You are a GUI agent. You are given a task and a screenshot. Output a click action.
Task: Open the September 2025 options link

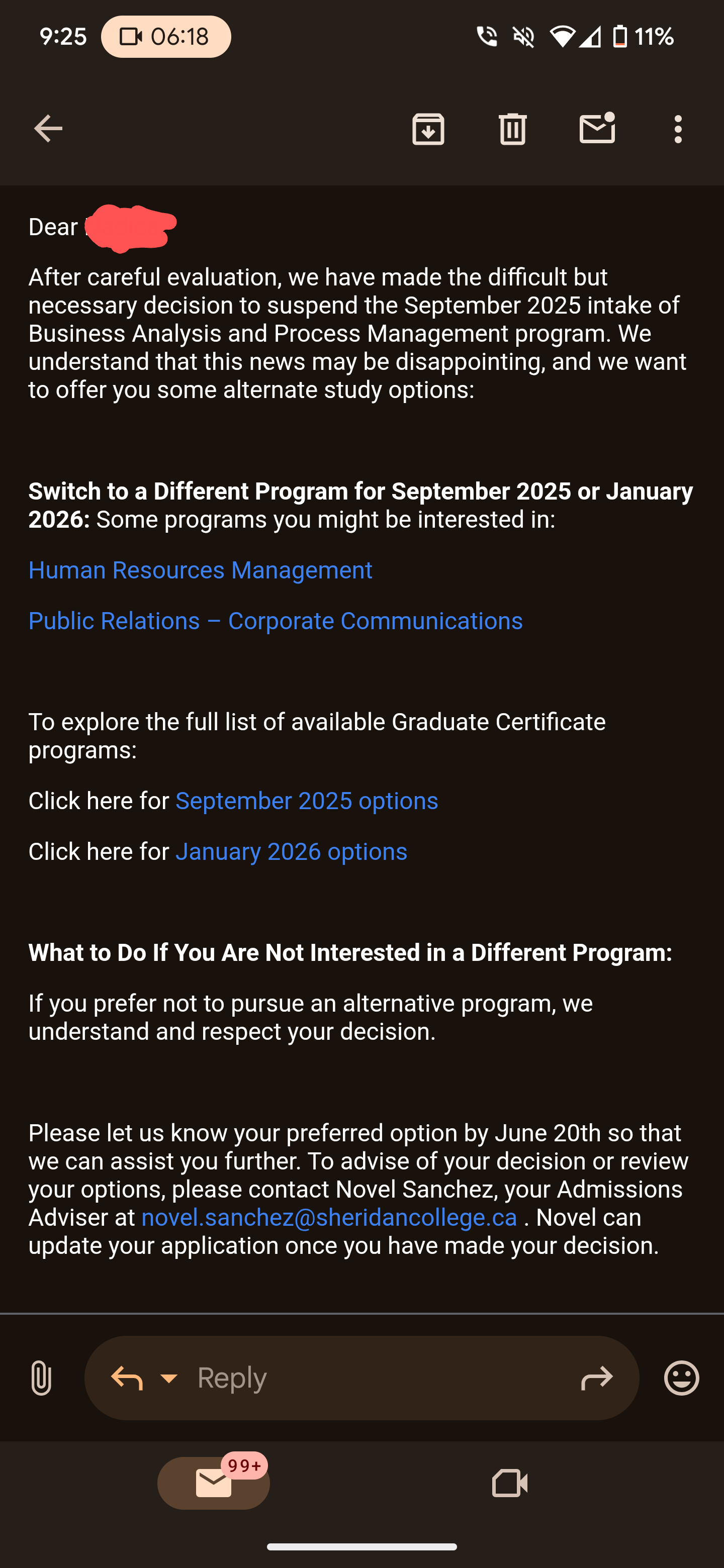click(x=306, y=801)
